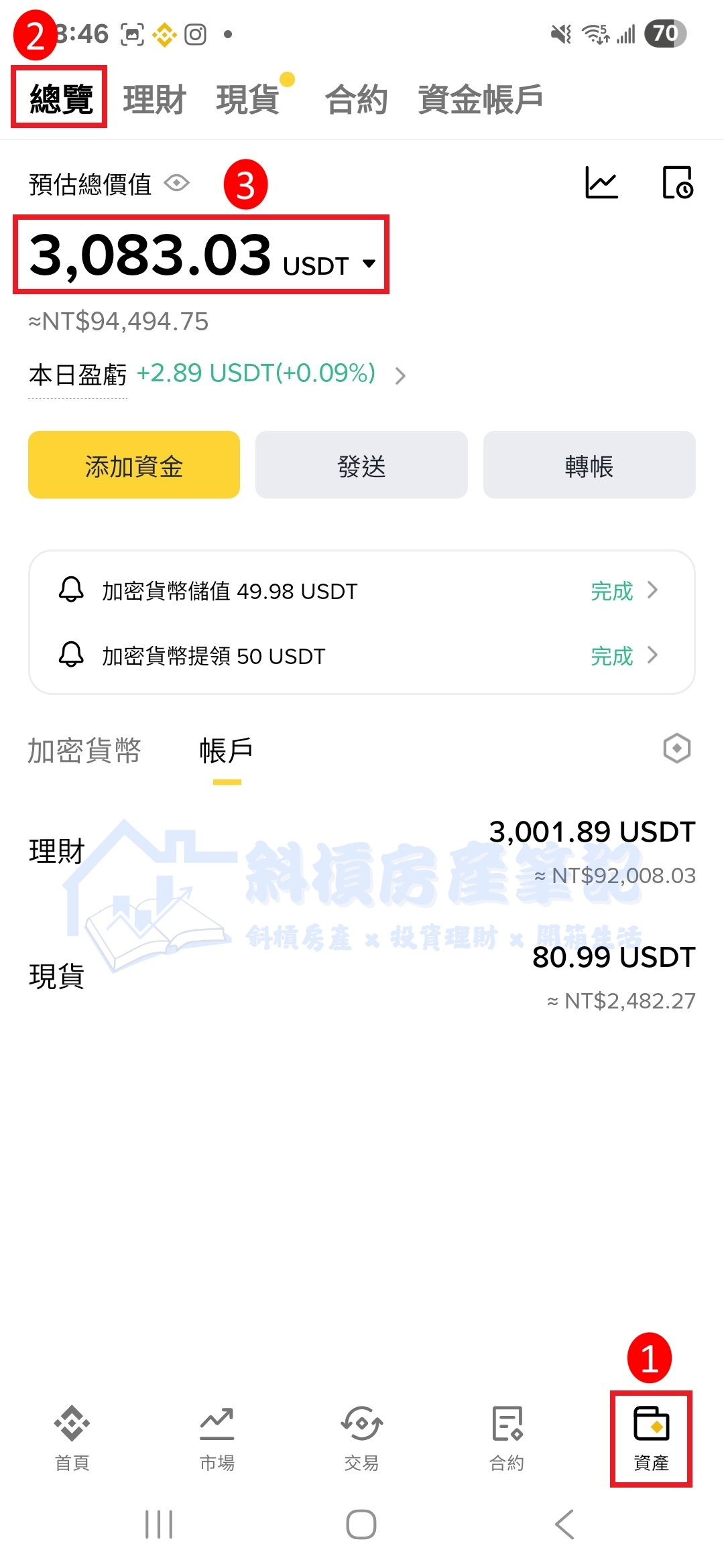The width and height of the screenshot is (724, 1568).
Task: Open the 總覽 overview tab
Action: pyautogui.click(x=60, y=99)
